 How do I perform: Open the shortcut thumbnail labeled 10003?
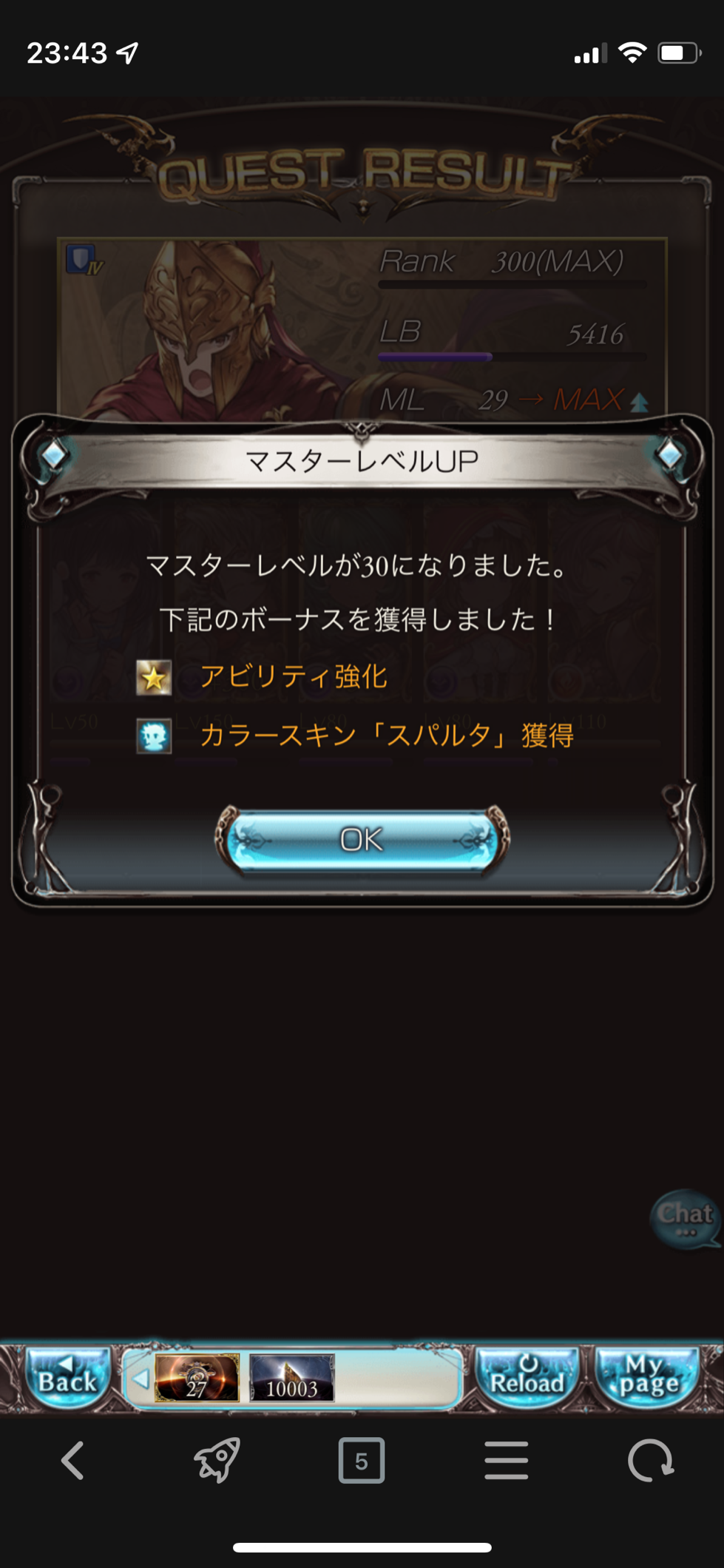point(291,1378)
